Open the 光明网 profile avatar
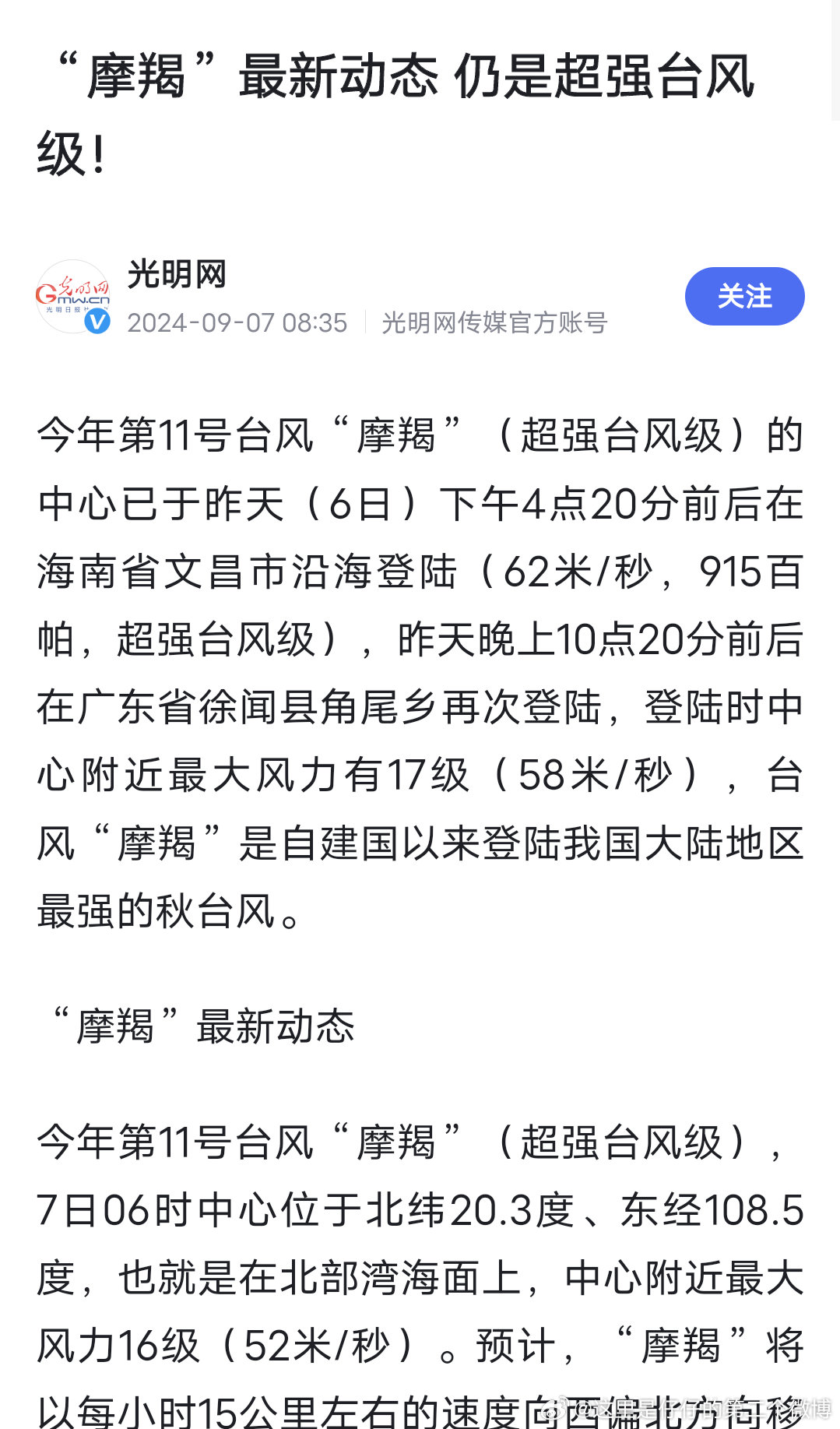This screenshot has width=840, height=1429. point(73,297)
